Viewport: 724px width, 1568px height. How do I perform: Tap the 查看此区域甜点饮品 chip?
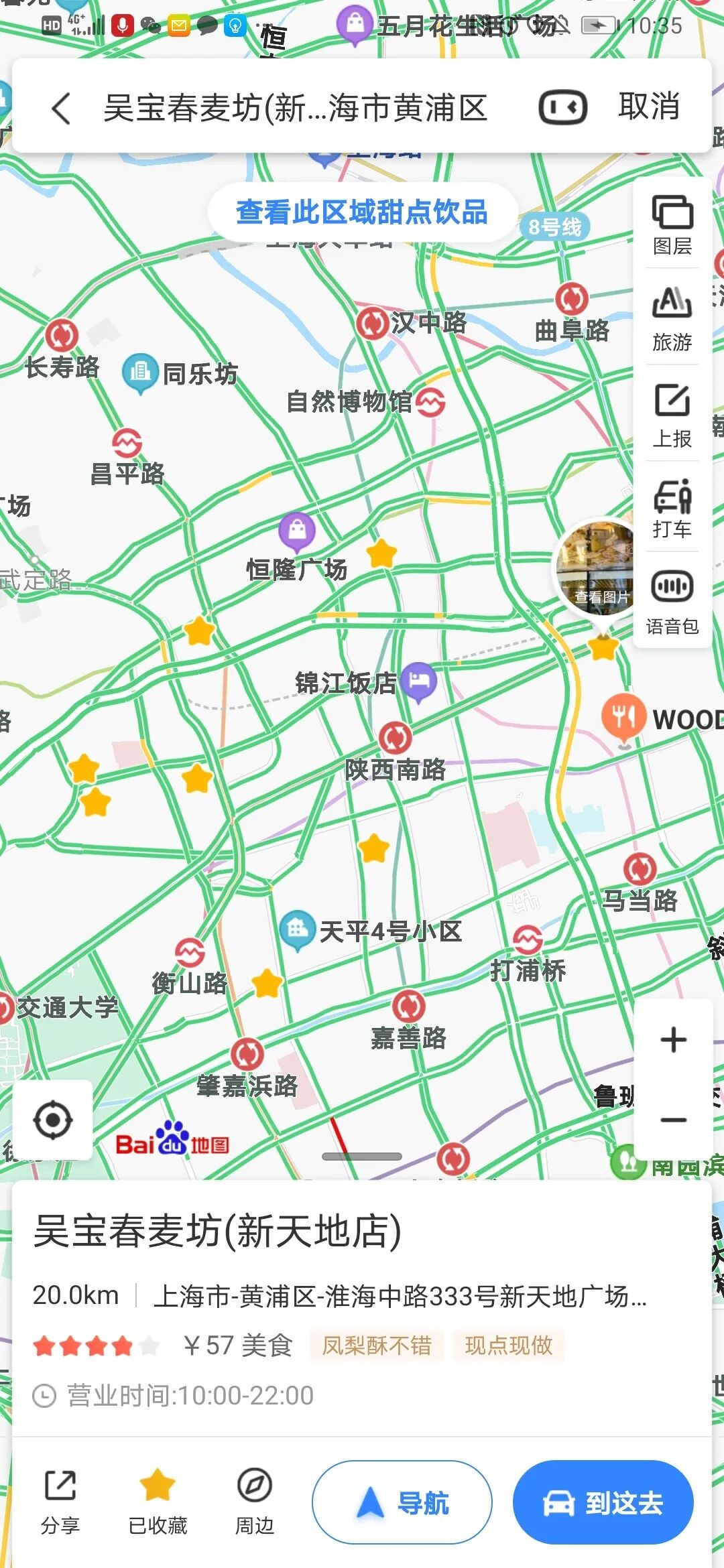[362, 212]
